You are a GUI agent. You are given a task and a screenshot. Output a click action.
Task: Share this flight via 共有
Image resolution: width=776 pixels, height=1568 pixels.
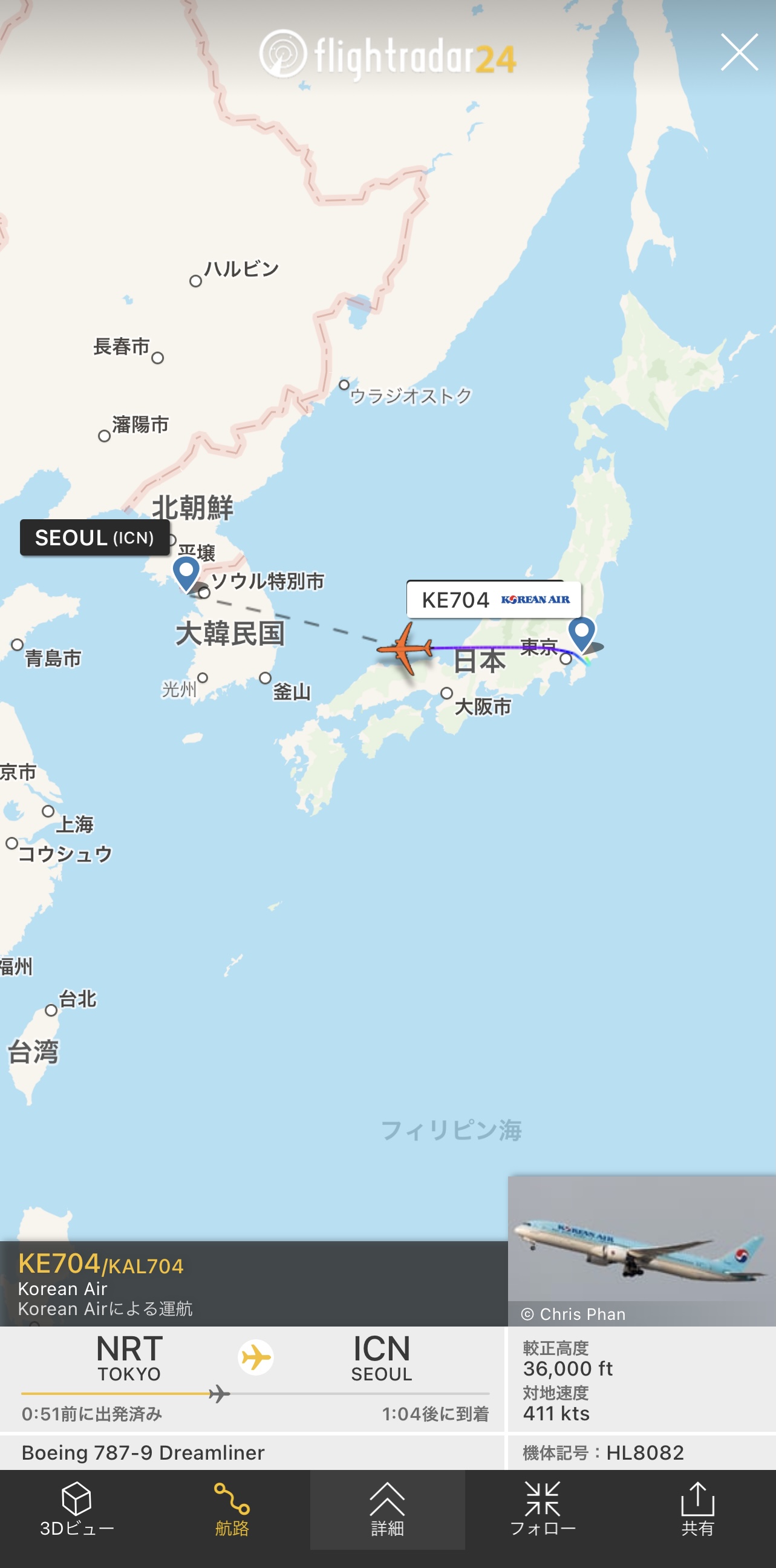(x=697, y=1509)
